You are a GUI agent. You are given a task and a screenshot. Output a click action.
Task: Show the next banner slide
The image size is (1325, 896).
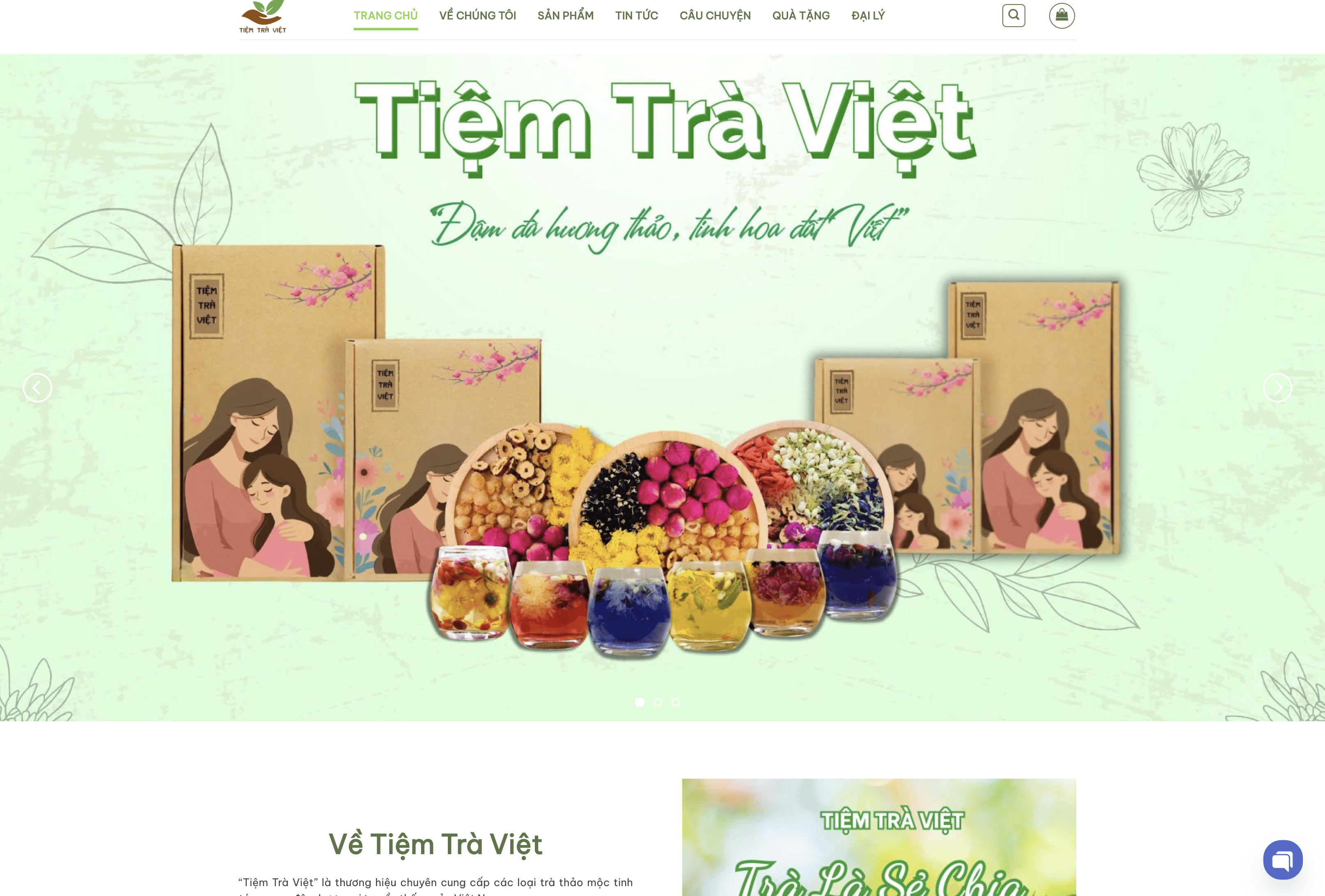tap(1277, 388)
